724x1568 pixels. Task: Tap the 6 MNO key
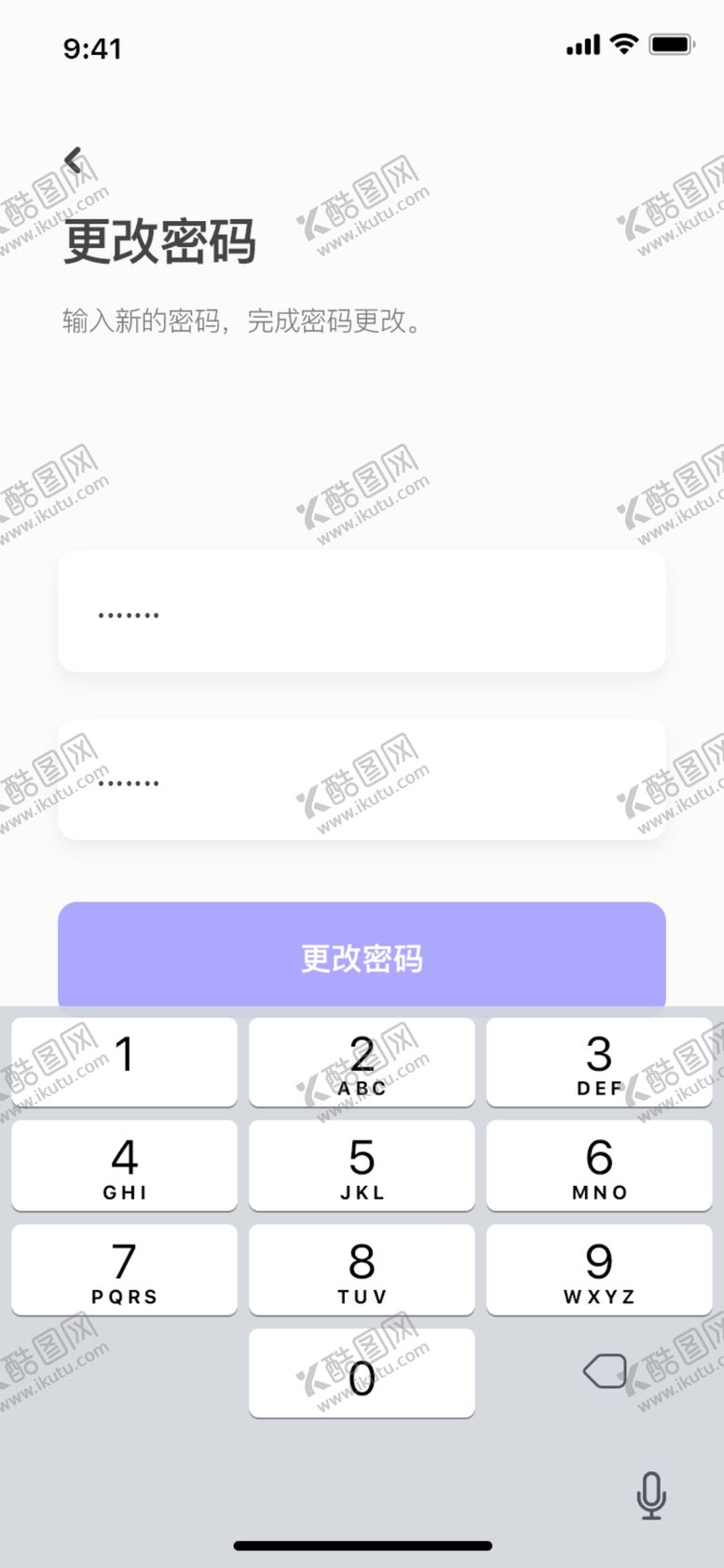[x=599, y=1166]
